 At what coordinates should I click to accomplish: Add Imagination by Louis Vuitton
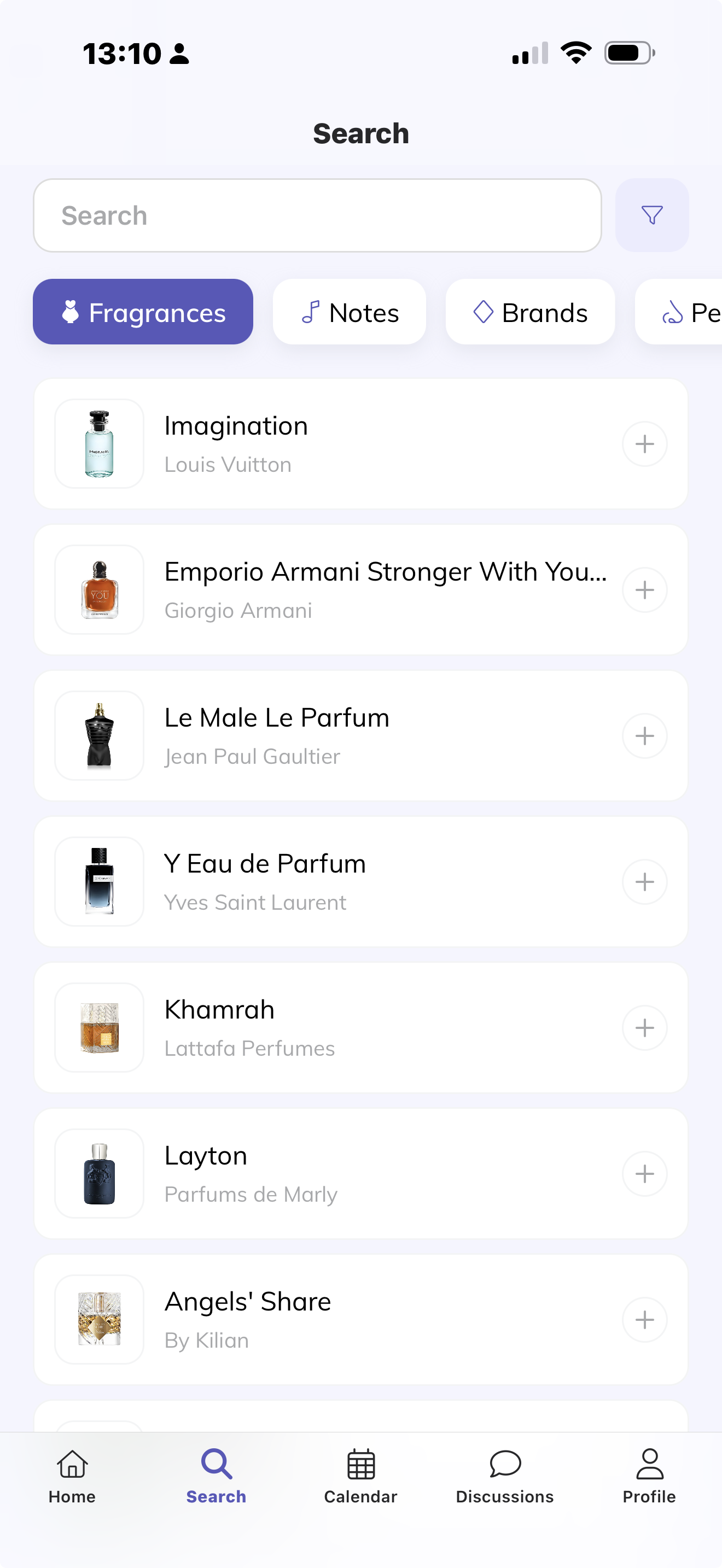(644, 444)
